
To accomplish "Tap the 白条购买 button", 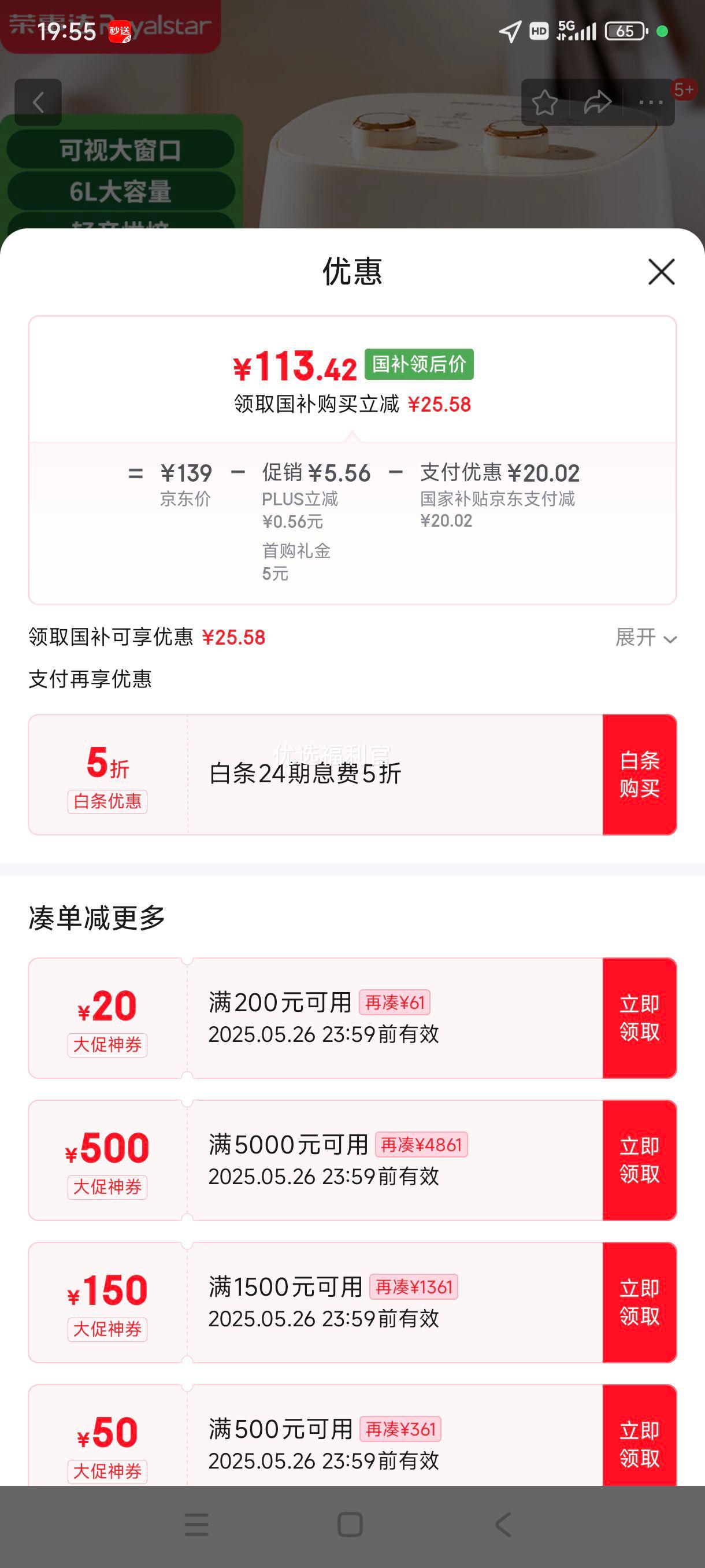I will pos(639,774).
